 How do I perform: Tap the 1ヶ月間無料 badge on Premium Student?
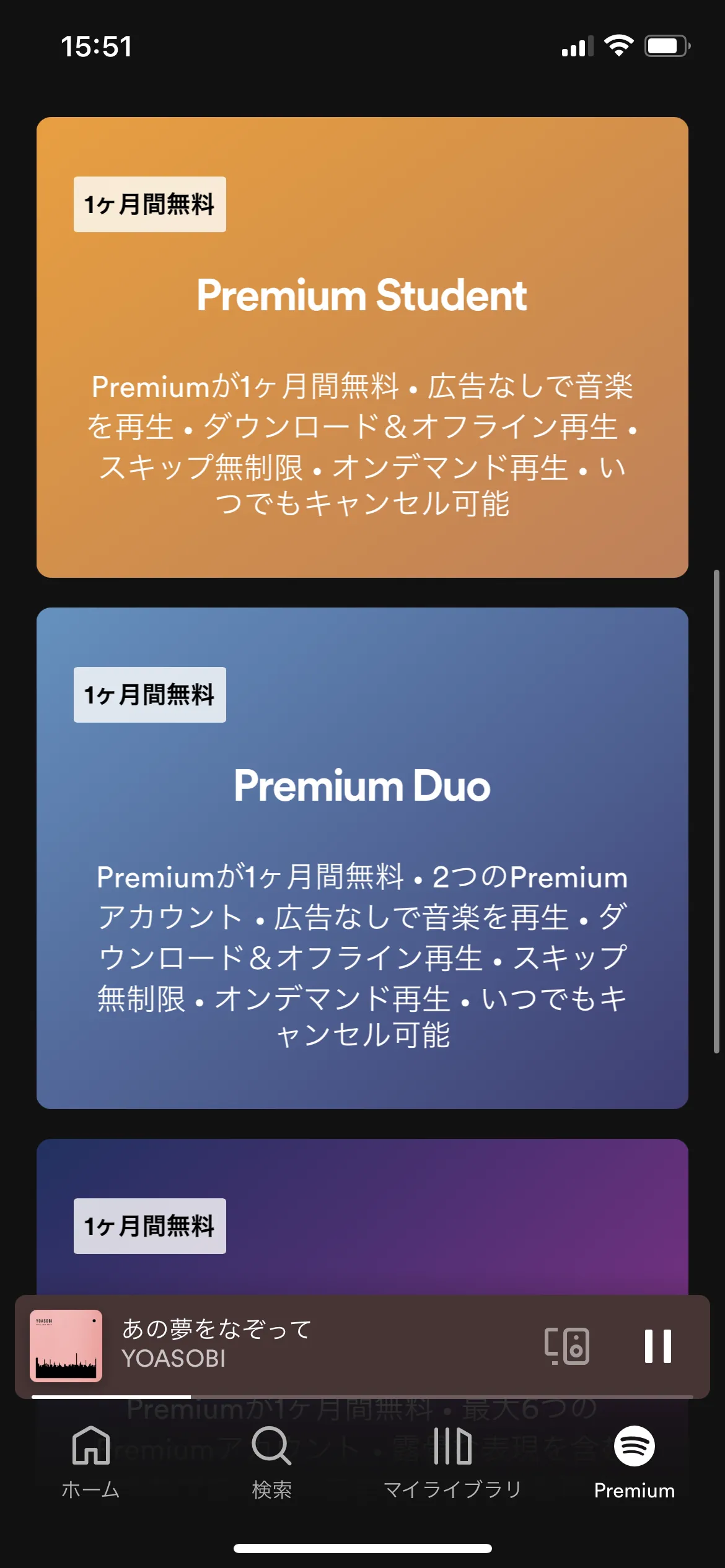[x=149, y=204]
